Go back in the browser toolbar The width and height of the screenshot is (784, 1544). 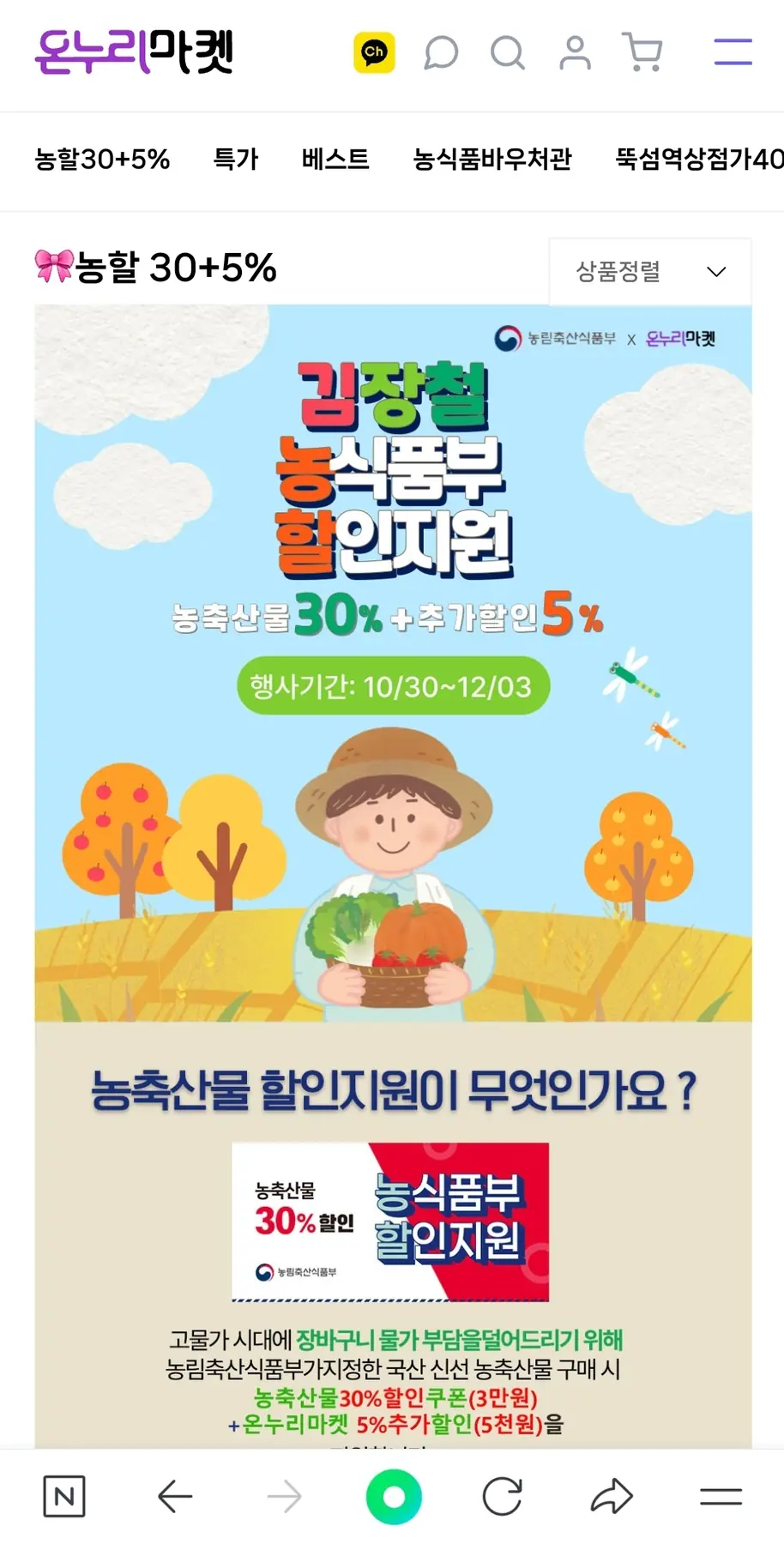[x=175, y=1497]
